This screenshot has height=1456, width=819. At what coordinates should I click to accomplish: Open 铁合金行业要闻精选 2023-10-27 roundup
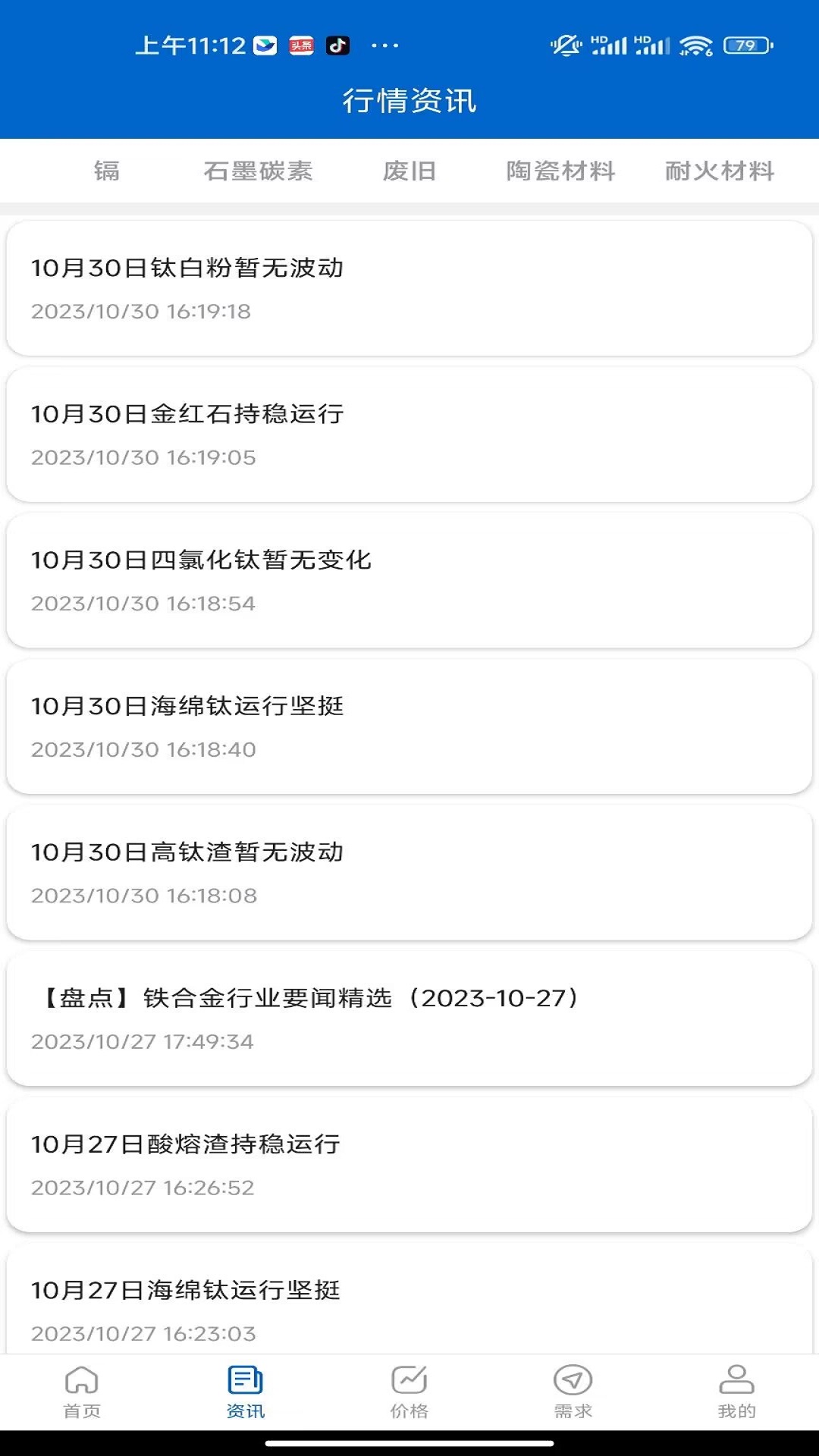point(409,1018)
